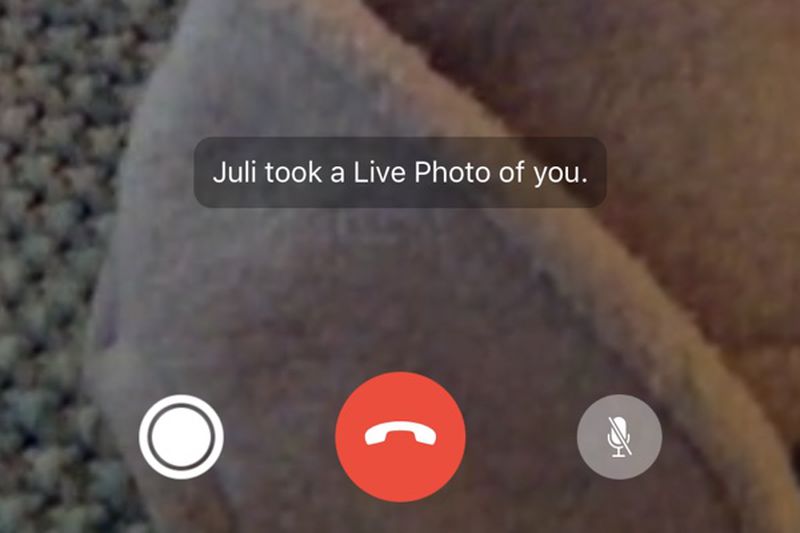End the FaceTime call

pyautogui.click(x=400, y=436)
